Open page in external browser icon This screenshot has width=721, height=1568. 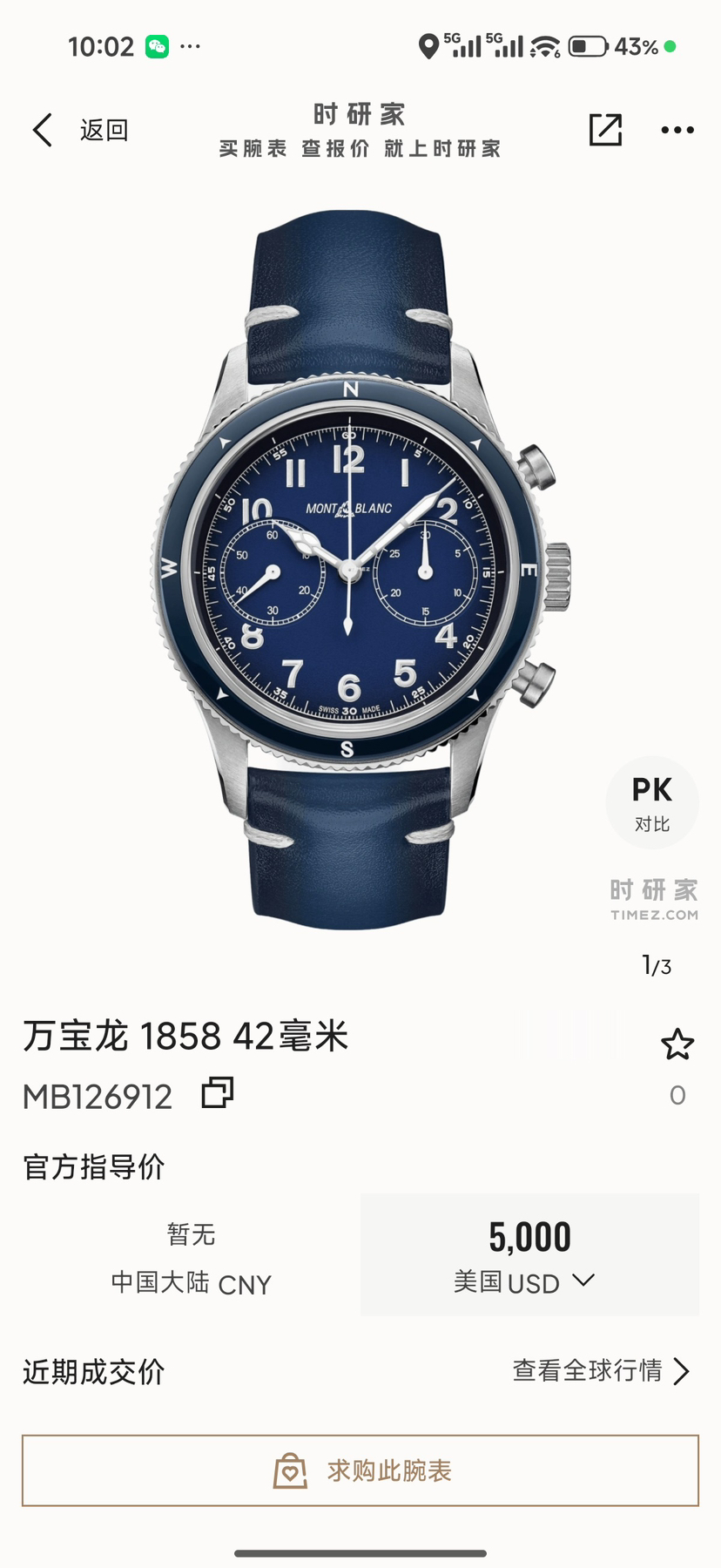tap(605, 130)
